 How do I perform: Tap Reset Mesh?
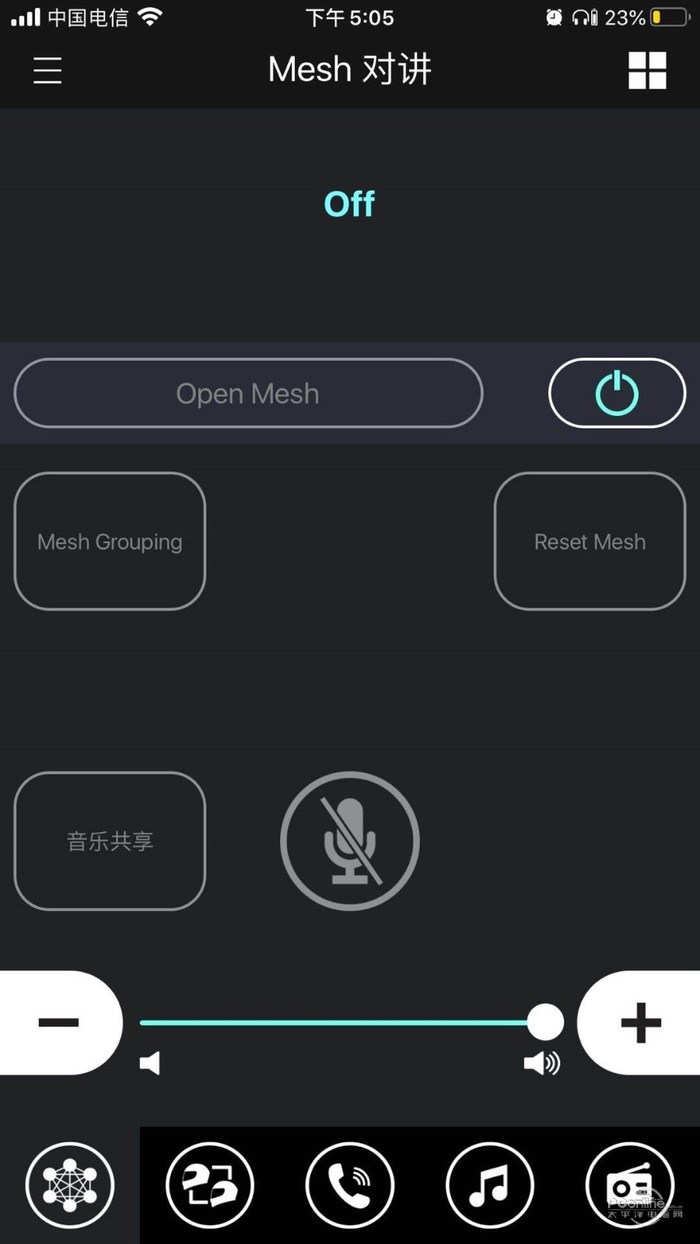click(590, 541)
